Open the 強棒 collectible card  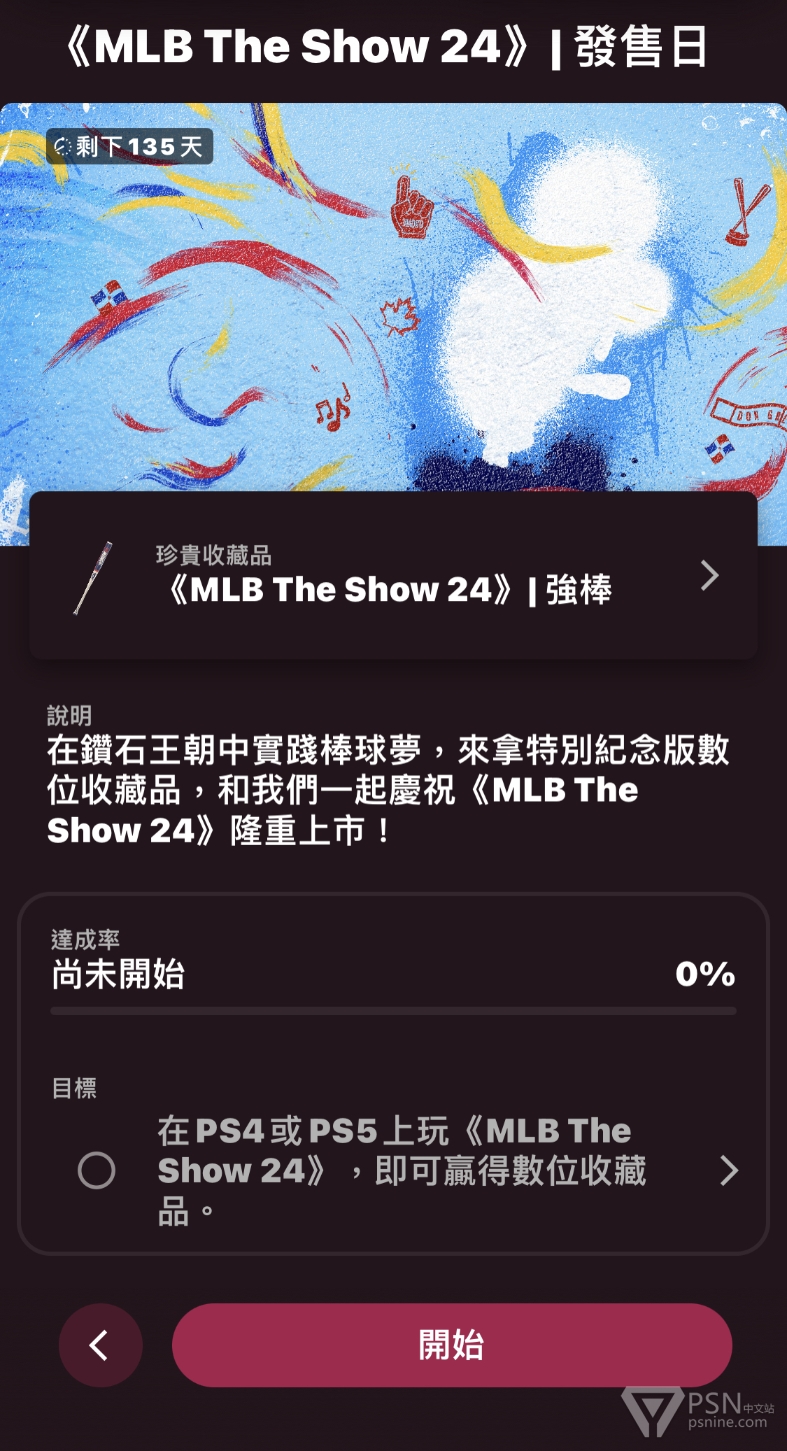click(393, 575)
